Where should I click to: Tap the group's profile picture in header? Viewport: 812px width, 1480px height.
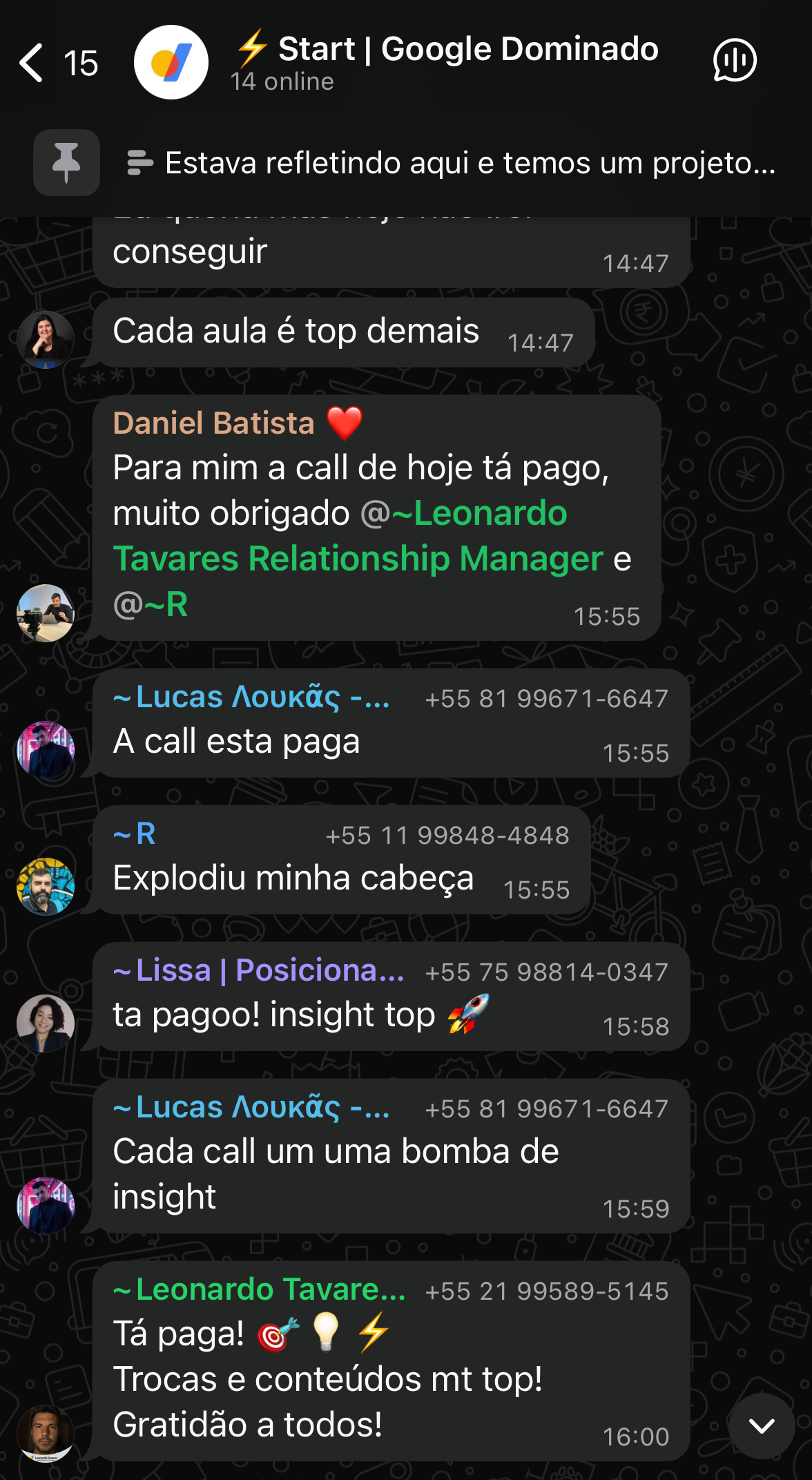click(x=171, y=62)
